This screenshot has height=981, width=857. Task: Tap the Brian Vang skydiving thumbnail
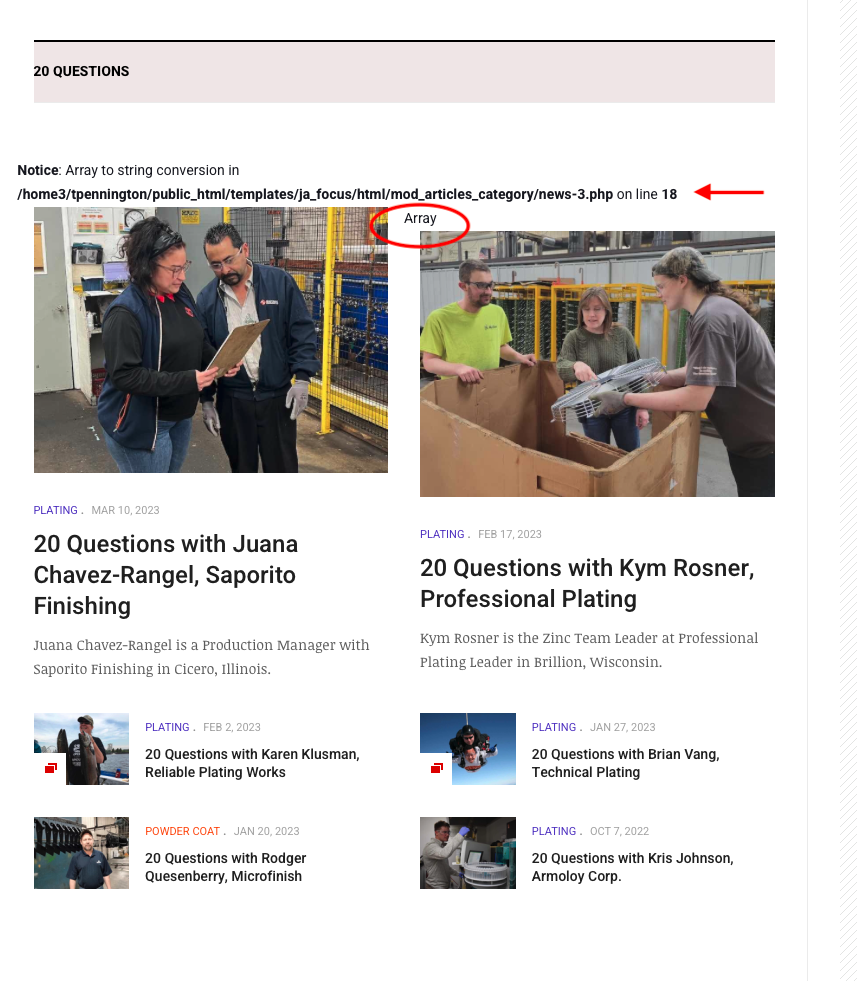[x=467, y=748]
